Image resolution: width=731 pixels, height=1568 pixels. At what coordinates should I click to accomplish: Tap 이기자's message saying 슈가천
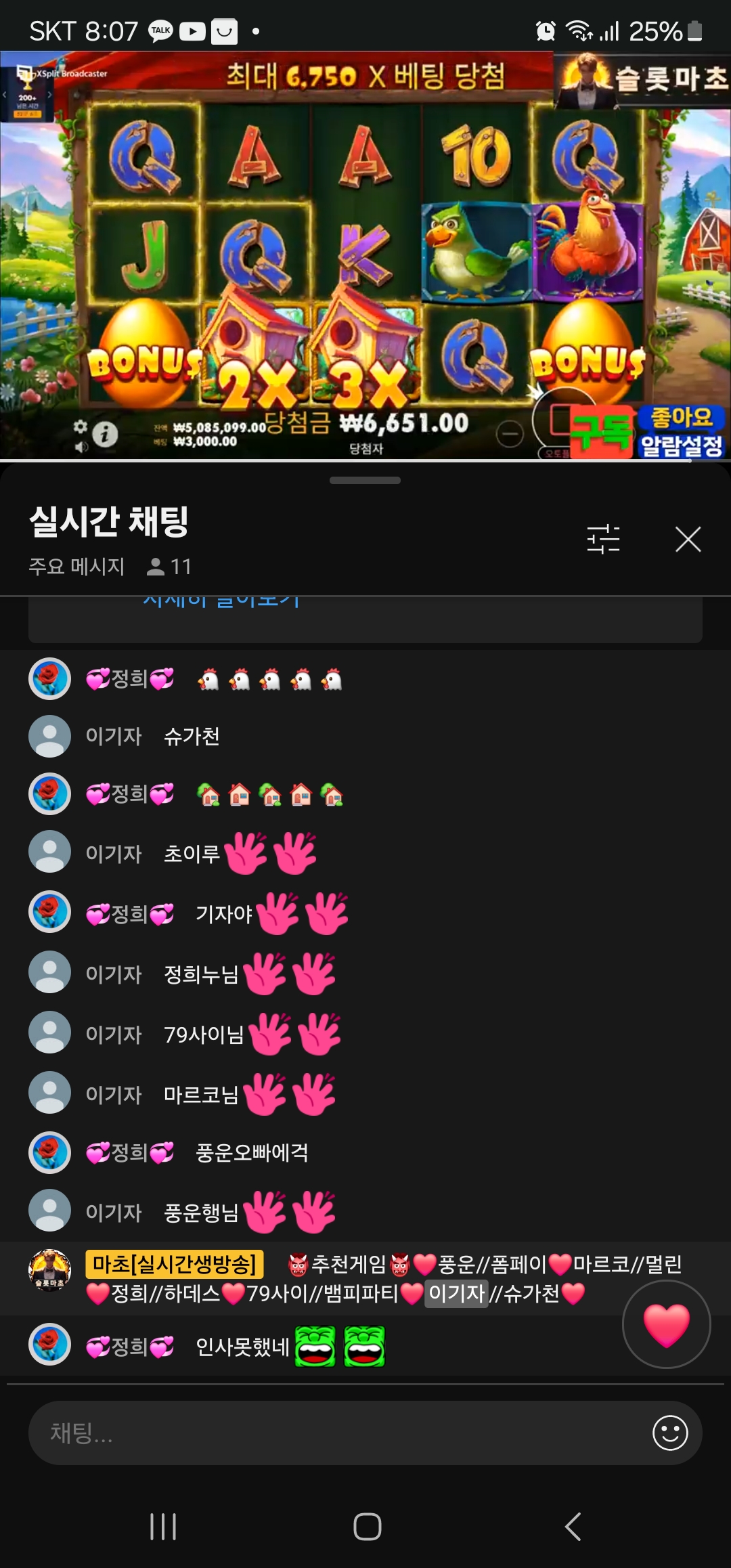click(x=192, y=736)
